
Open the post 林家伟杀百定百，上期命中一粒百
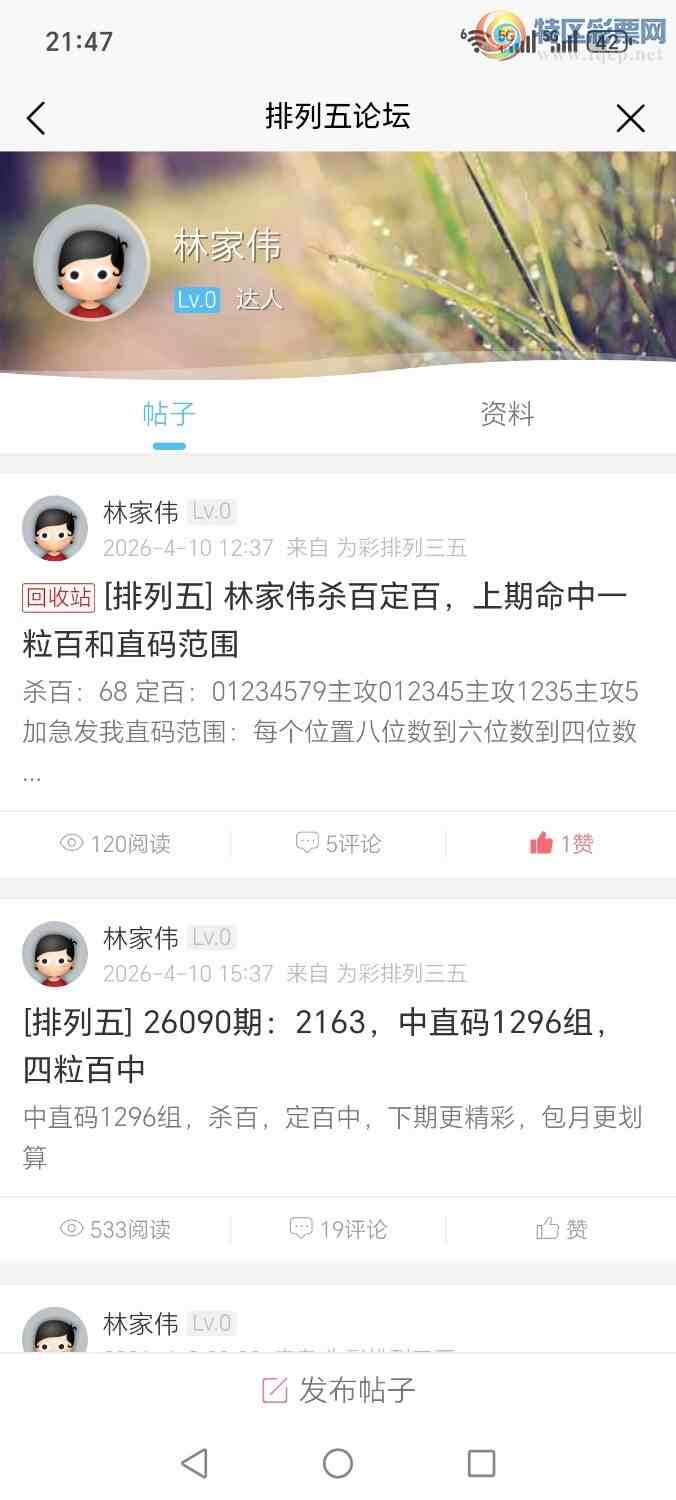(324, 621)
